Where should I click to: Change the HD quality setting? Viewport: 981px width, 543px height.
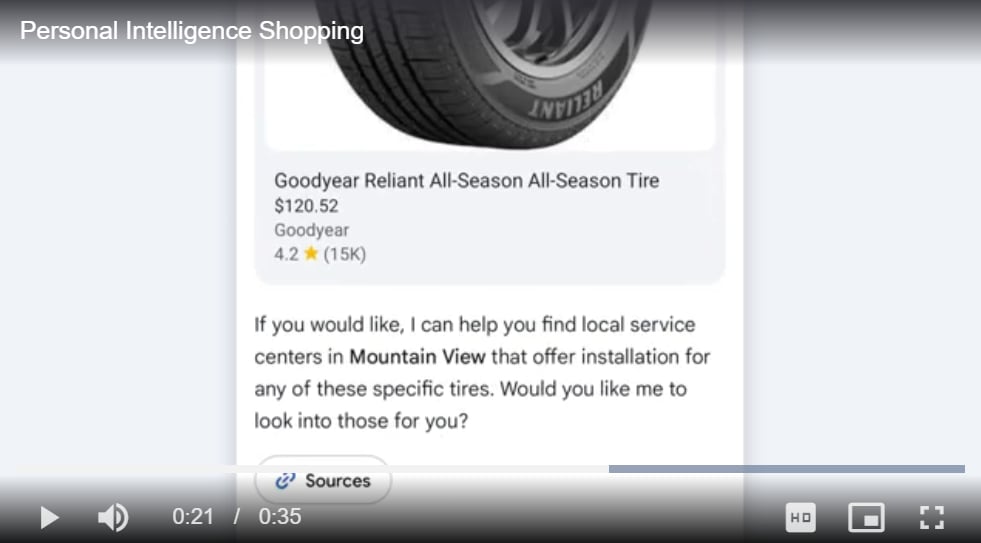pos(800,517)
